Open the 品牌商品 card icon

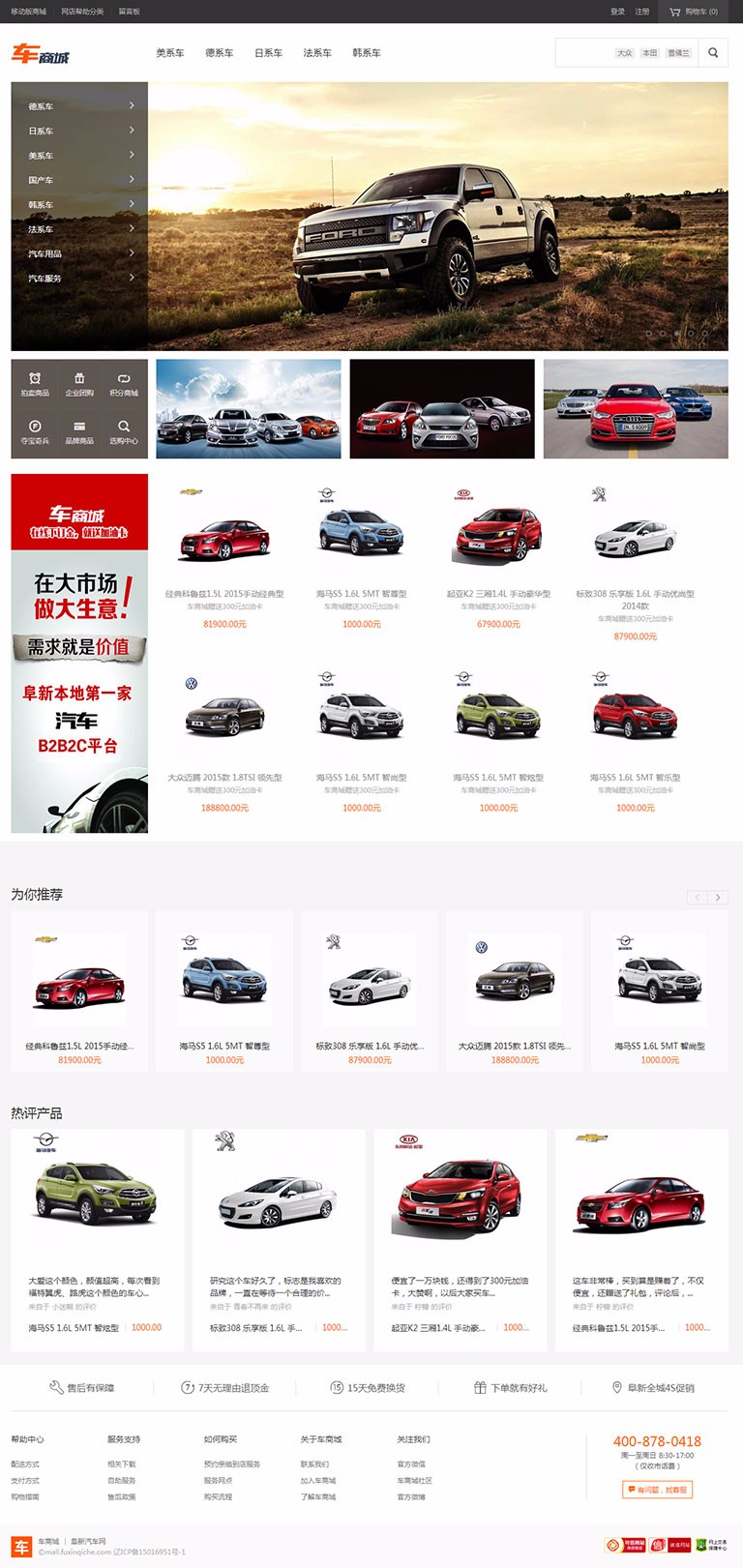[x=79, y=426]
